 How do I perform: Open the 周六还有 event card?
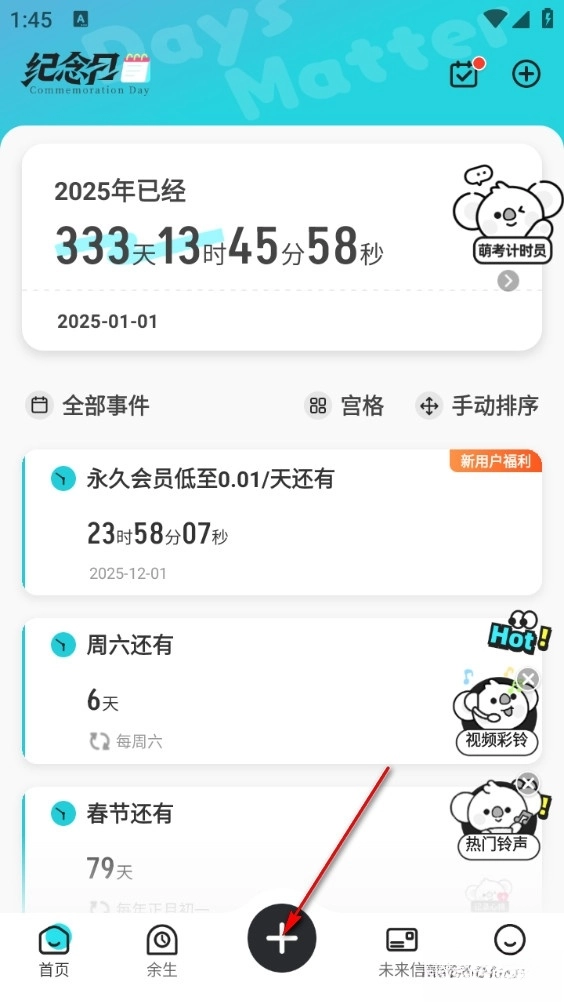[282, 691]
